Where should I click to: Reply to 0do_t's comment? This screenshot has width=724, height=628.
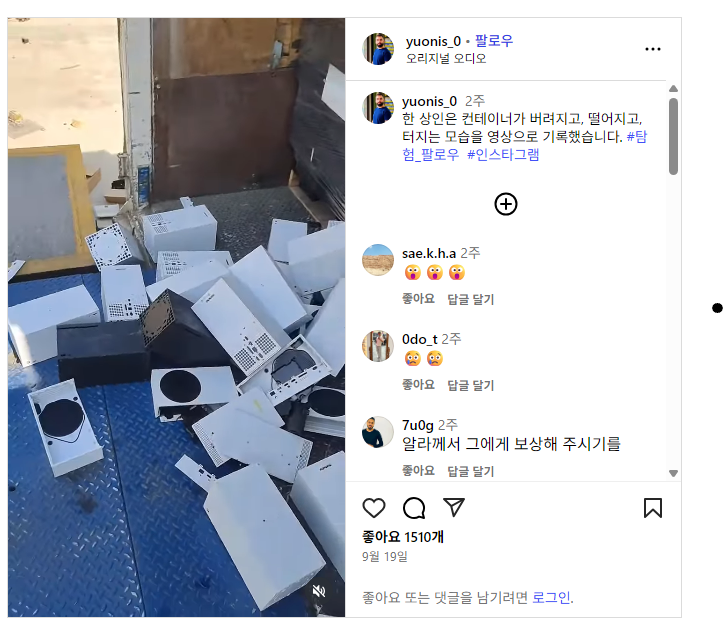coord(470,385)
